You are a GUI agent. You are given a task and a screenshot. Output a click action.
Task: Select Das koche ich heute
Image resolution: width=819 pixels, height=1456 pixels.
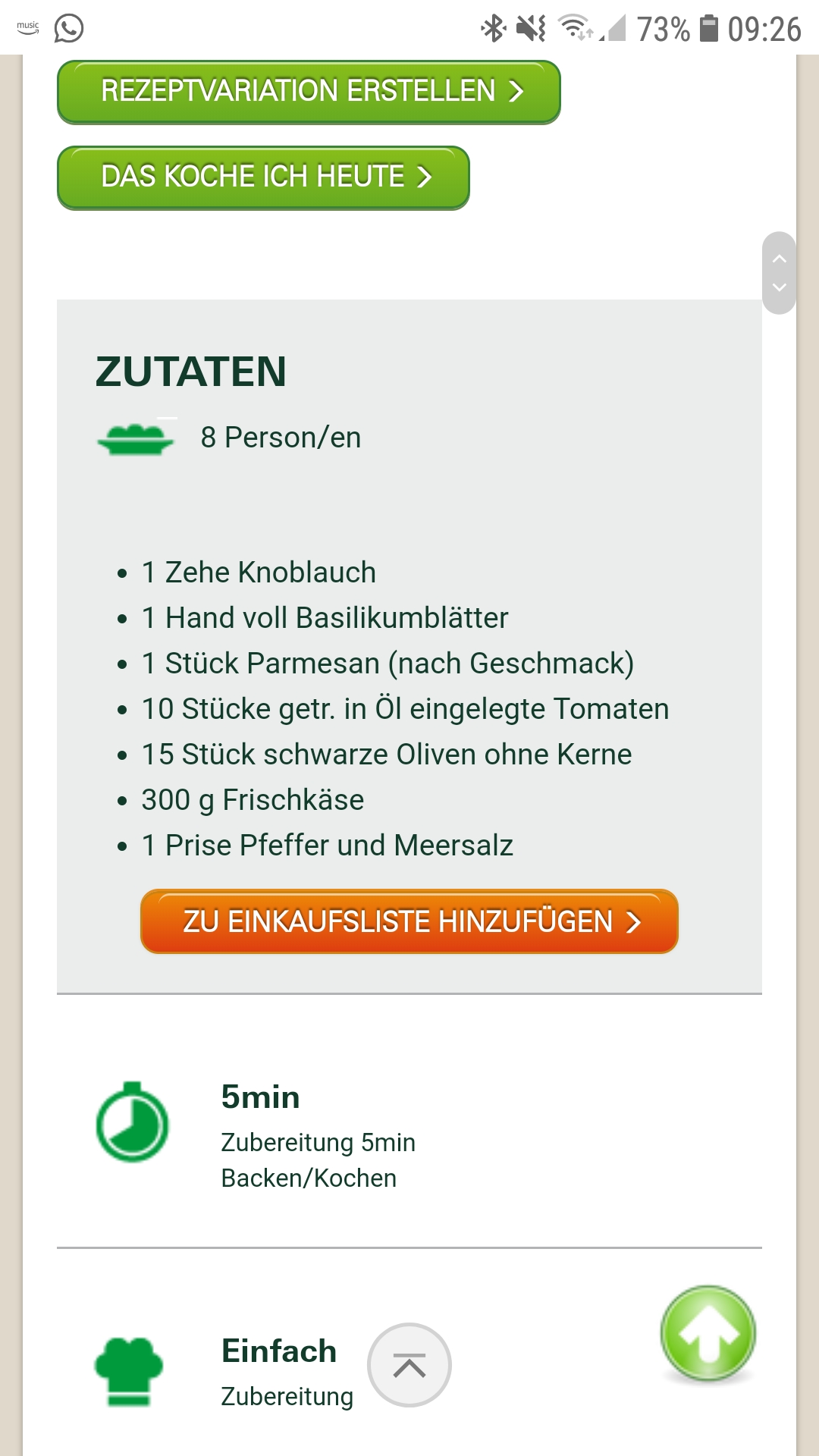click(x=263, y=177)
